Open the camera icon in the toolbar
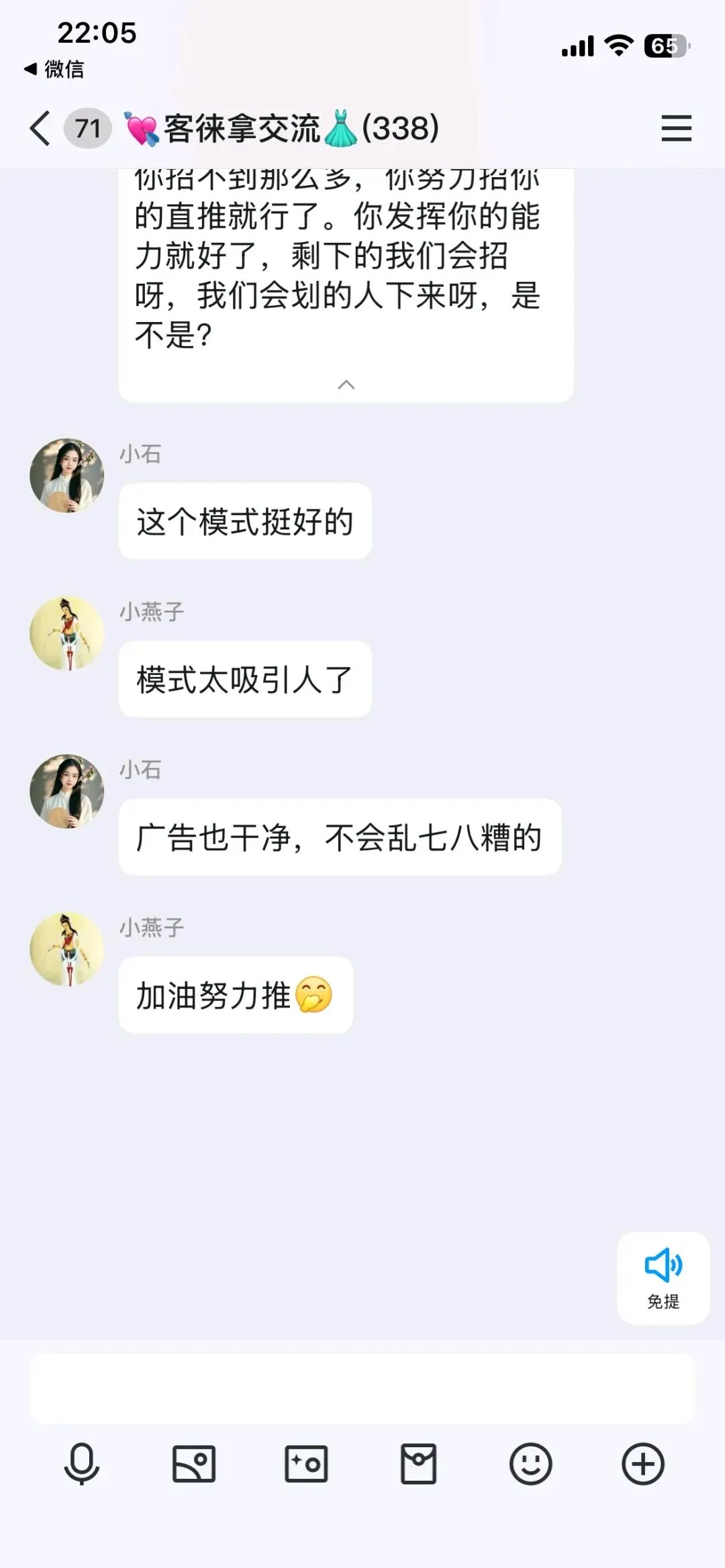 pyautogui.click(x=306, y=1463)
